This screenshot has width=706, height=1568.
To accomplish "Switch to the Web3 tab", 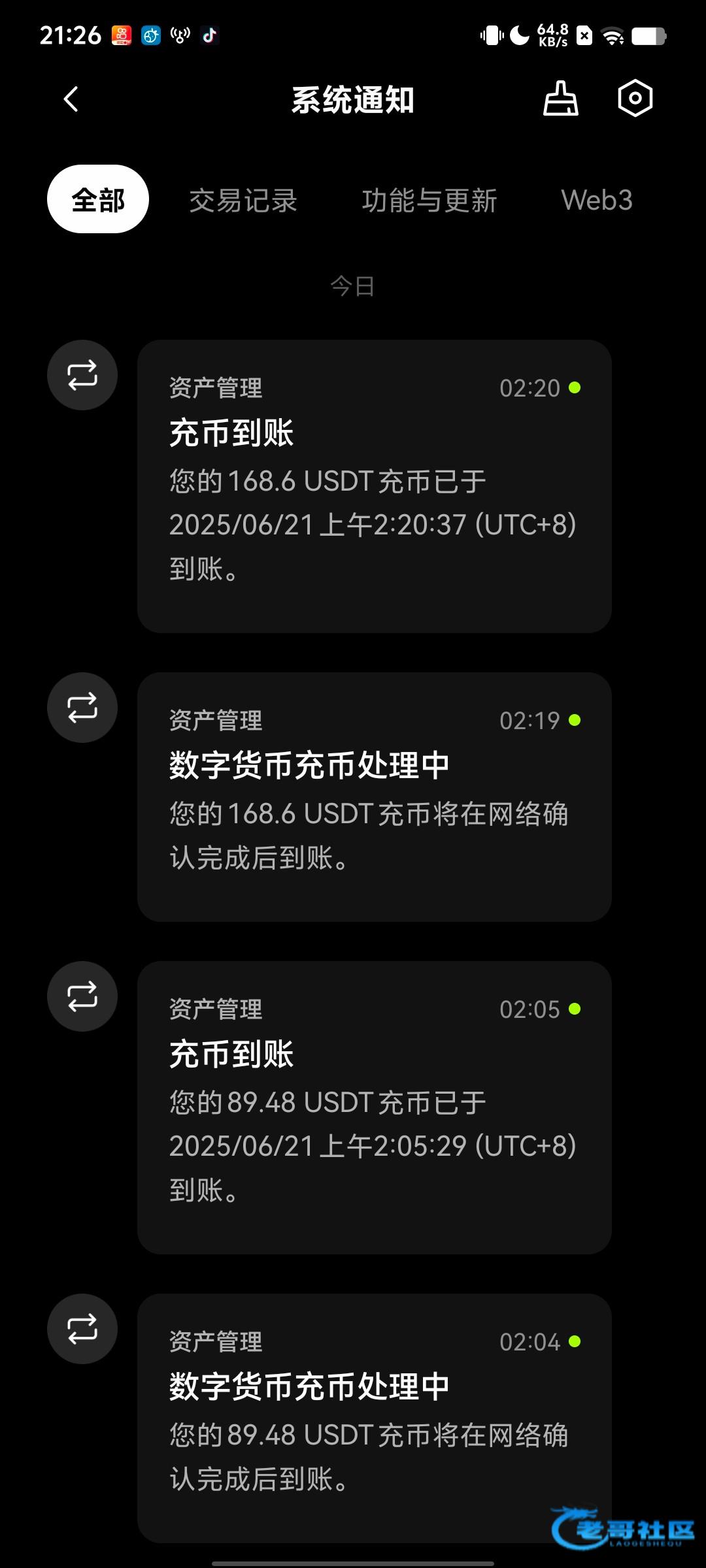I will point(597,200).
